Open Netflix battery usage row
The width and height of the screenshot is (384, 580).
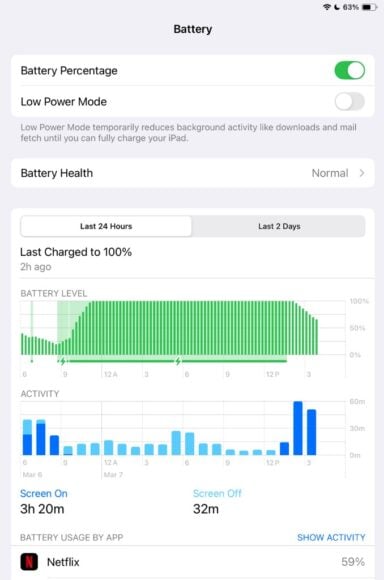pos(192,562)
